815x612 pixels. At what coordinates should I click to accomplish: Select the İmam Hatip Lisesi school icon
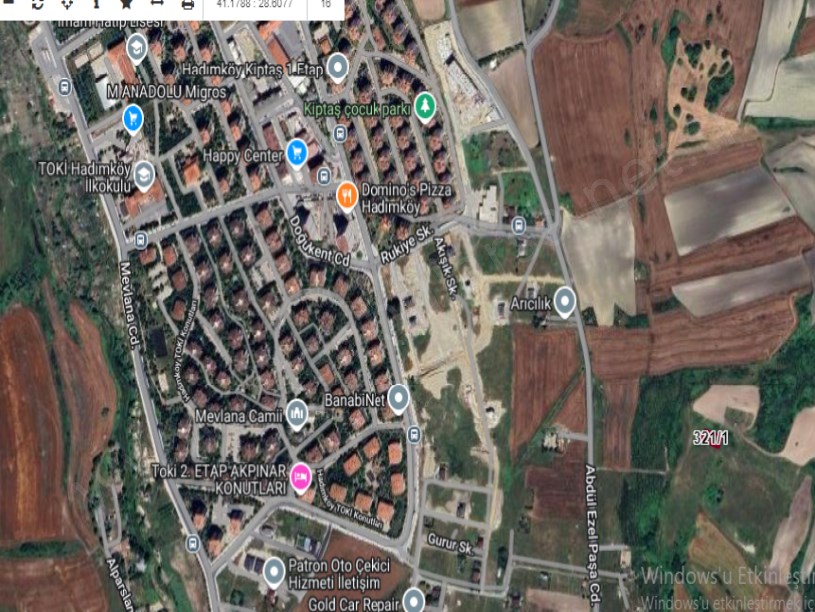(136, 46)
